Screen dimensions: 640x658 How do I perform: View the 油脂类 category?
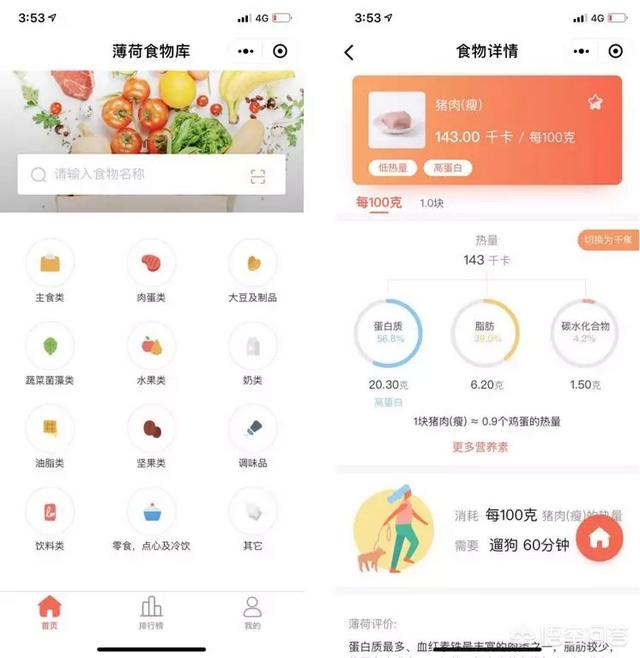pyautogui.click(x=49, y=430)
